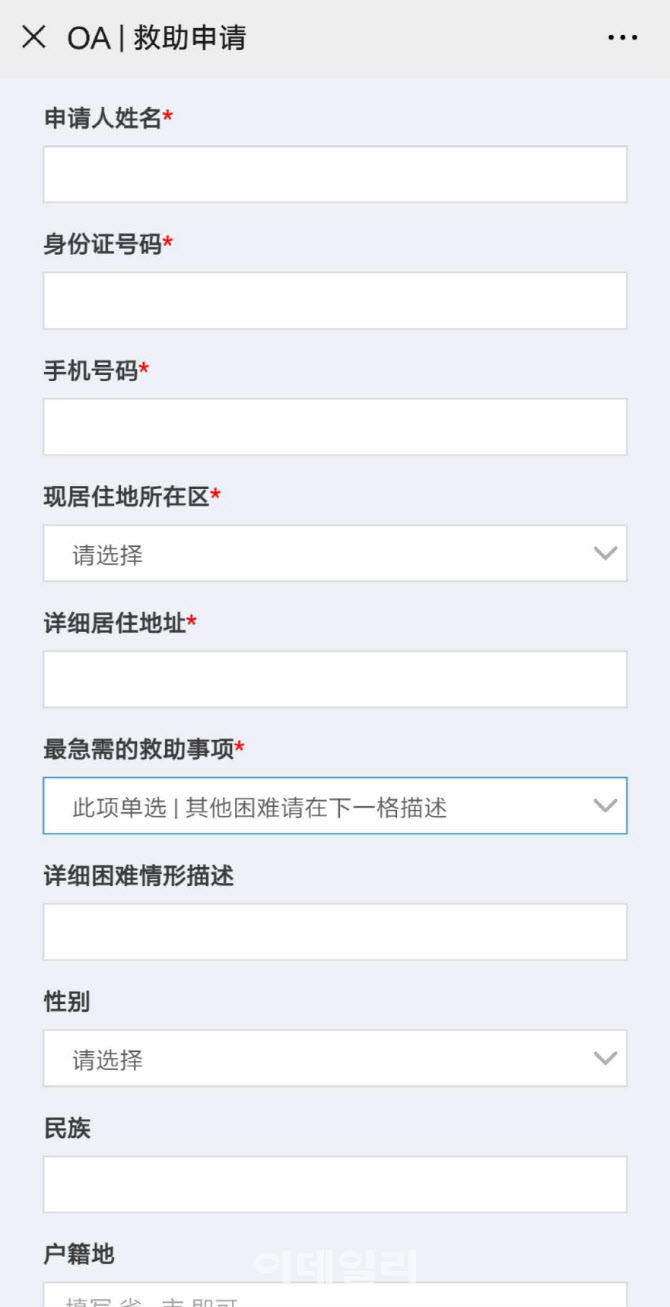Open the 最急需的救助事项 dropdown
The height and width of the screenshot is (1307, 670).
point(334,806)
